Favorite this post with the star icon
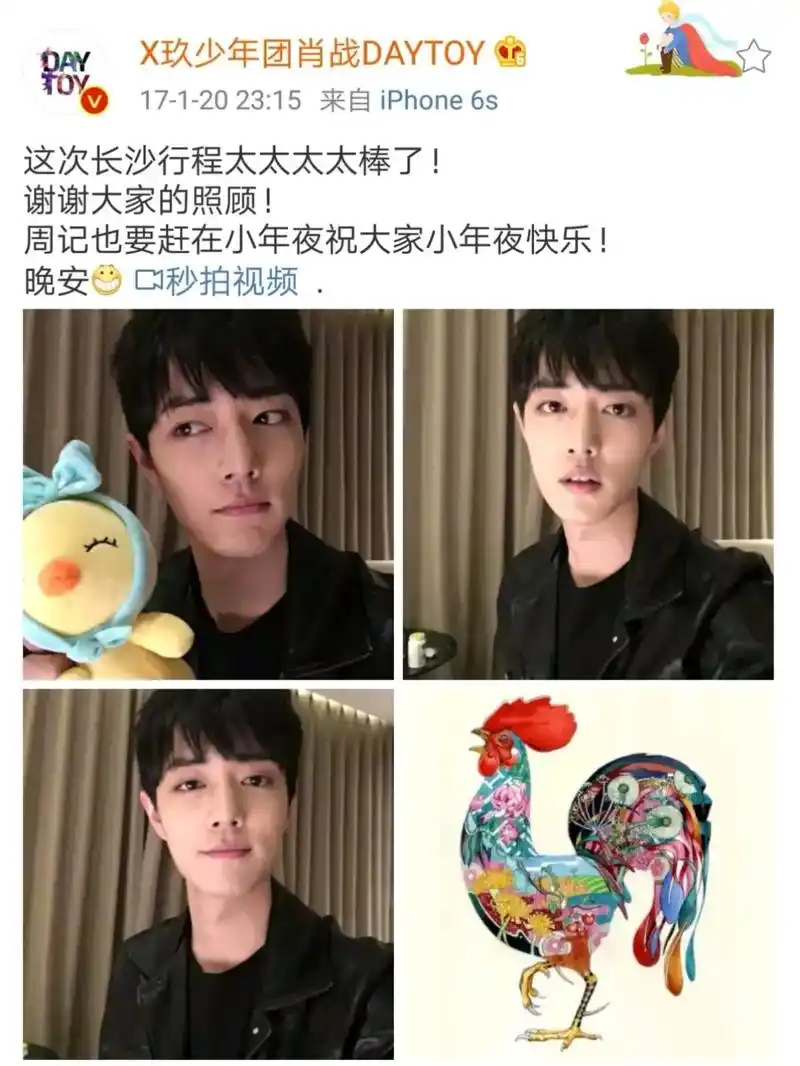The height and width of the screenshot is (1066, 800). pyautogui.click(x=754, y=57)
